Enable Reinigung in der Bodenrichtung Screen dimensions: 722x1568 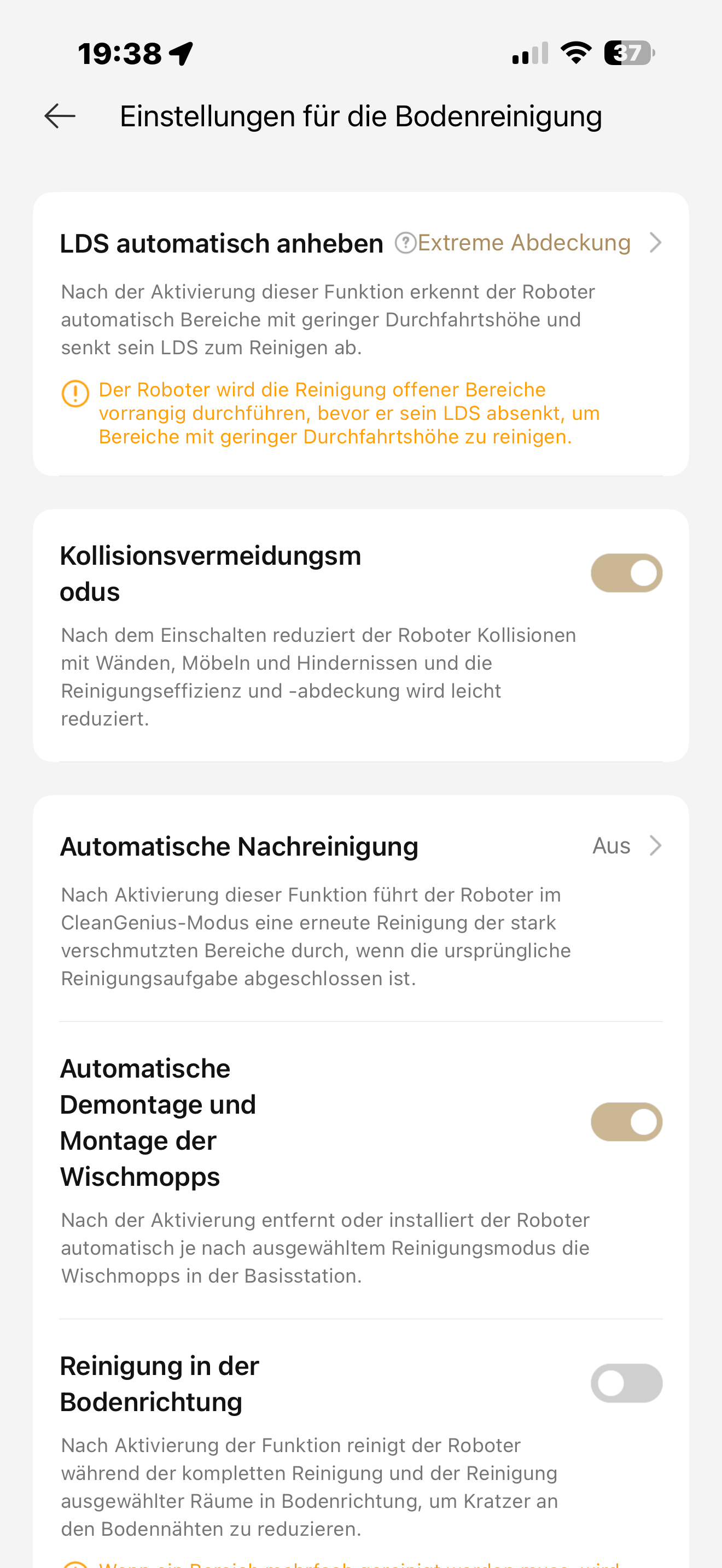click(x=626, y=1383)
